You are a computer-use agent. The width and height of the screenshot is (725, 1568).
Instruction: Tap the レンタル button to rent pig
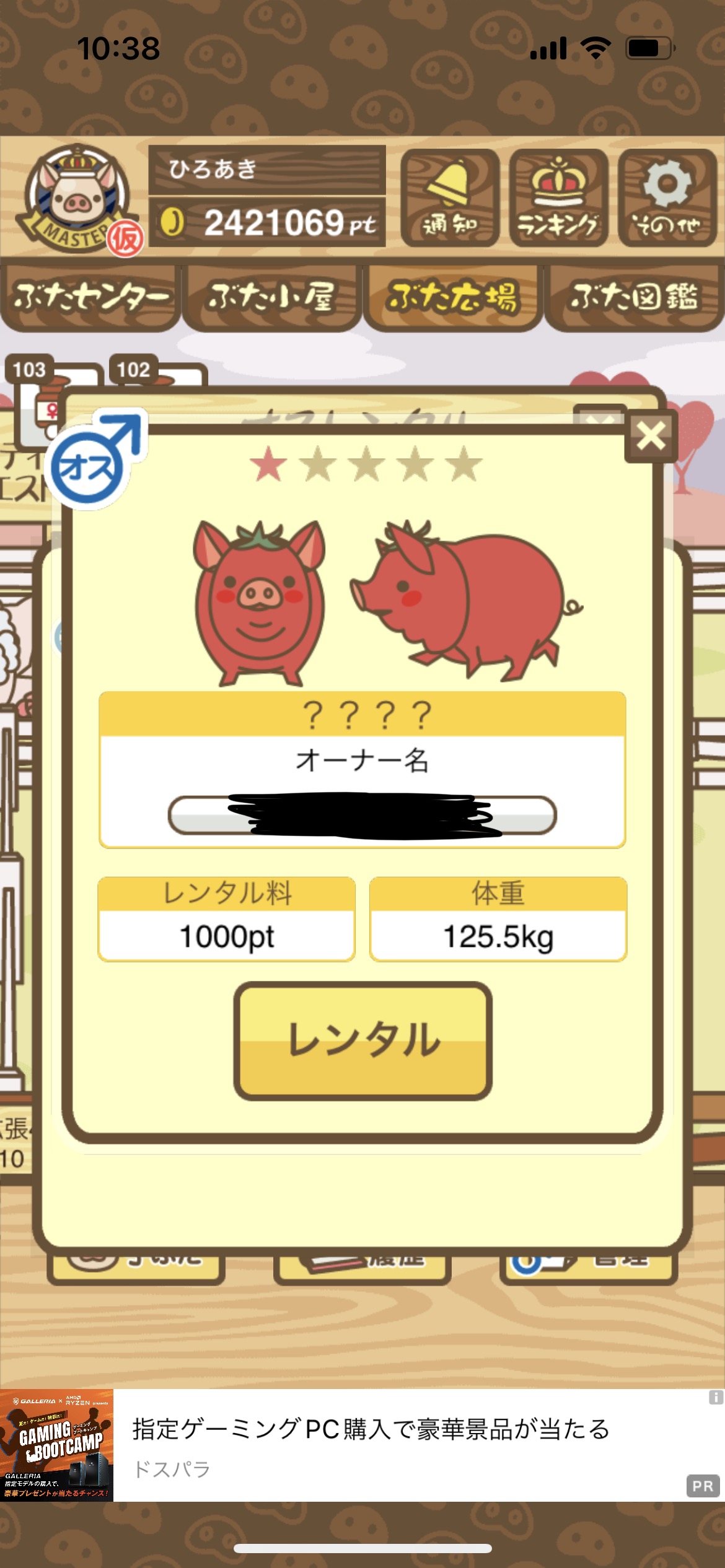[x=363, y=1040]
